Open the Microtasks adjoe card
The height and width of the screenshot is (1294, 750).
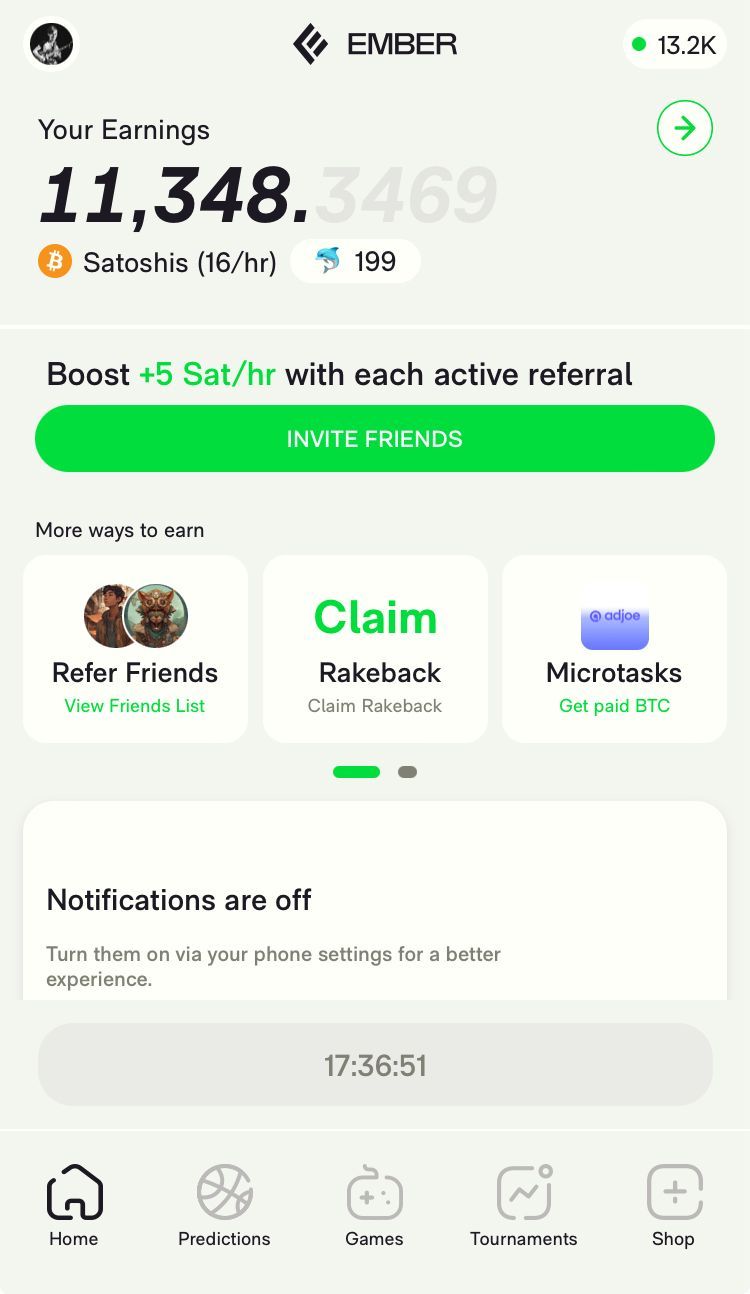[614, 649]
